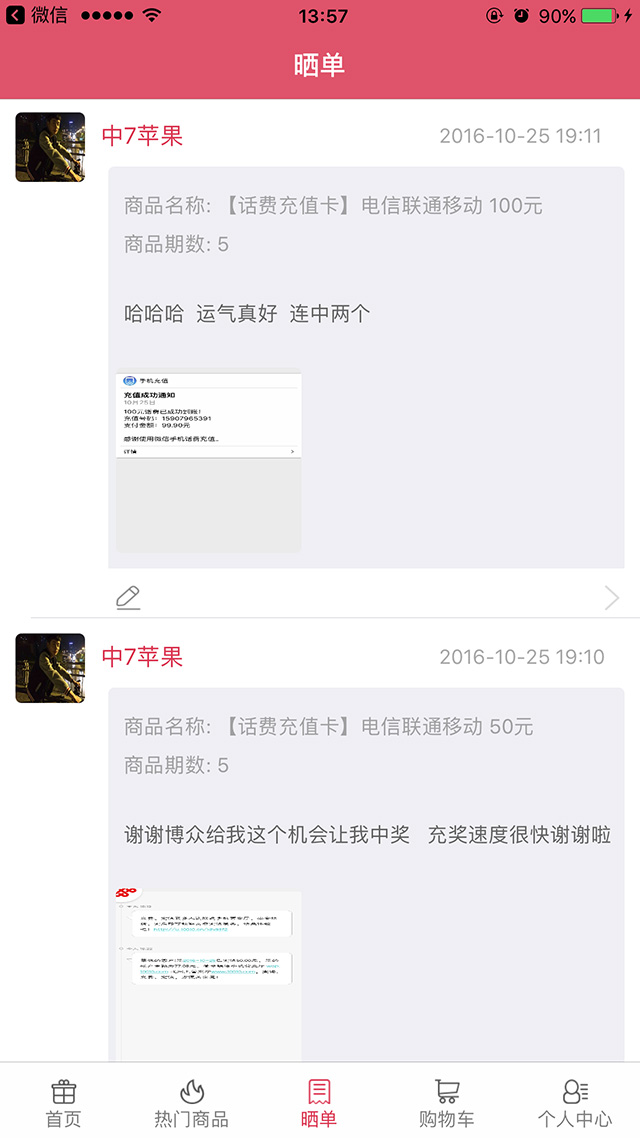Open the 购物车 tab
The image size is (640, 1138).
point(447,1102)
